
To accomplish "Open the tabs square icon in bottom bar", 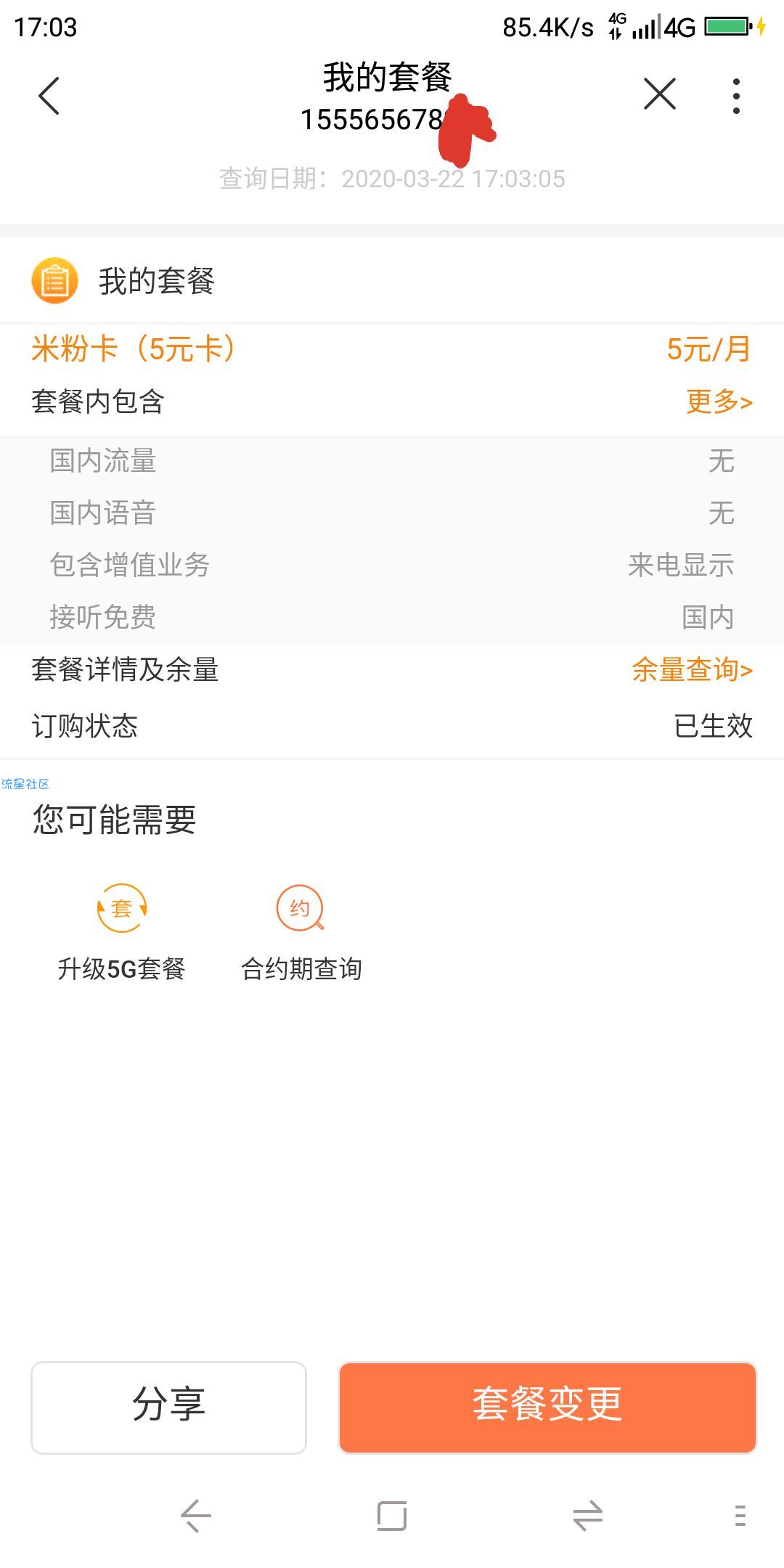I will point(392,1516).
